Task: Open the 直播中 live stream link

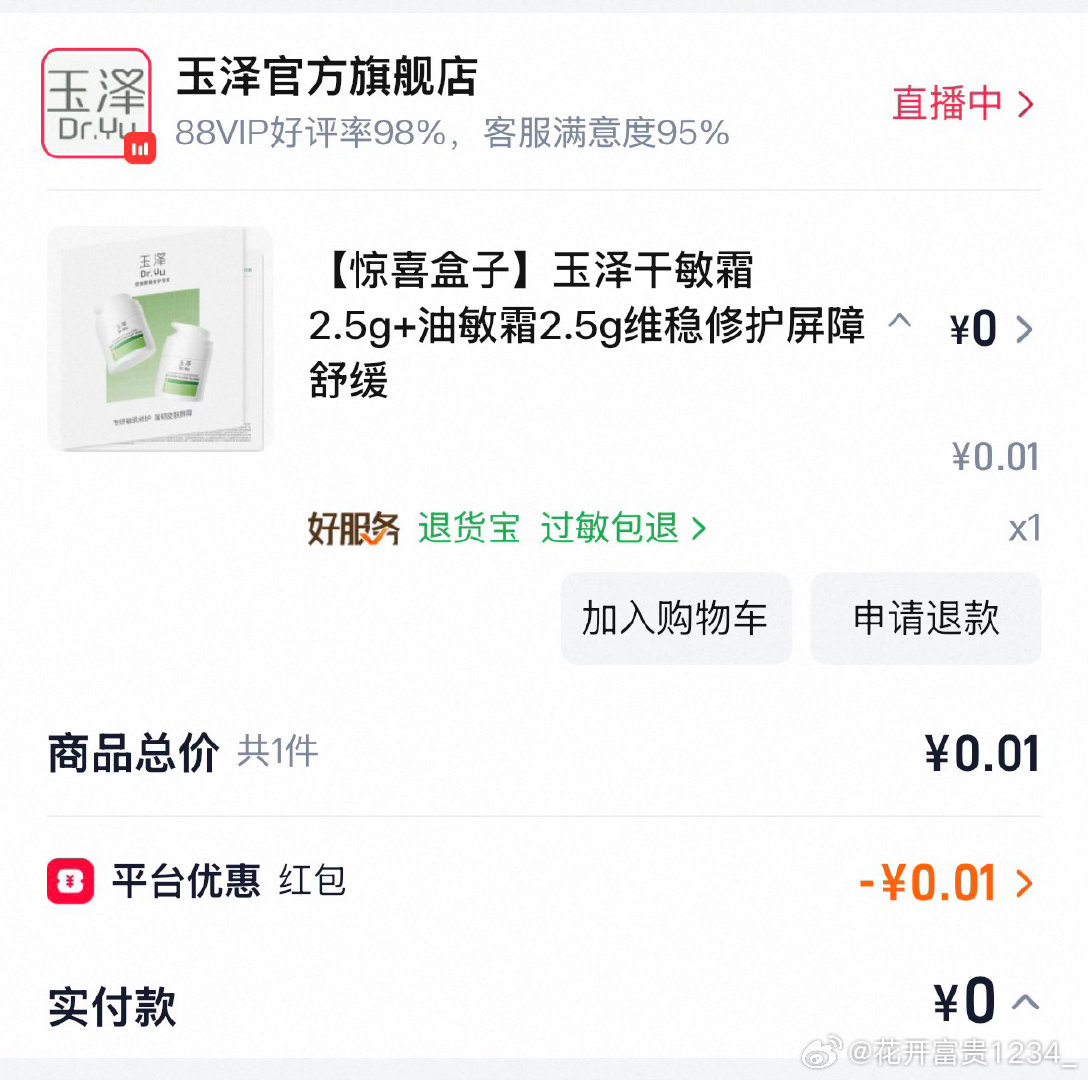Action: click(962, 104)
